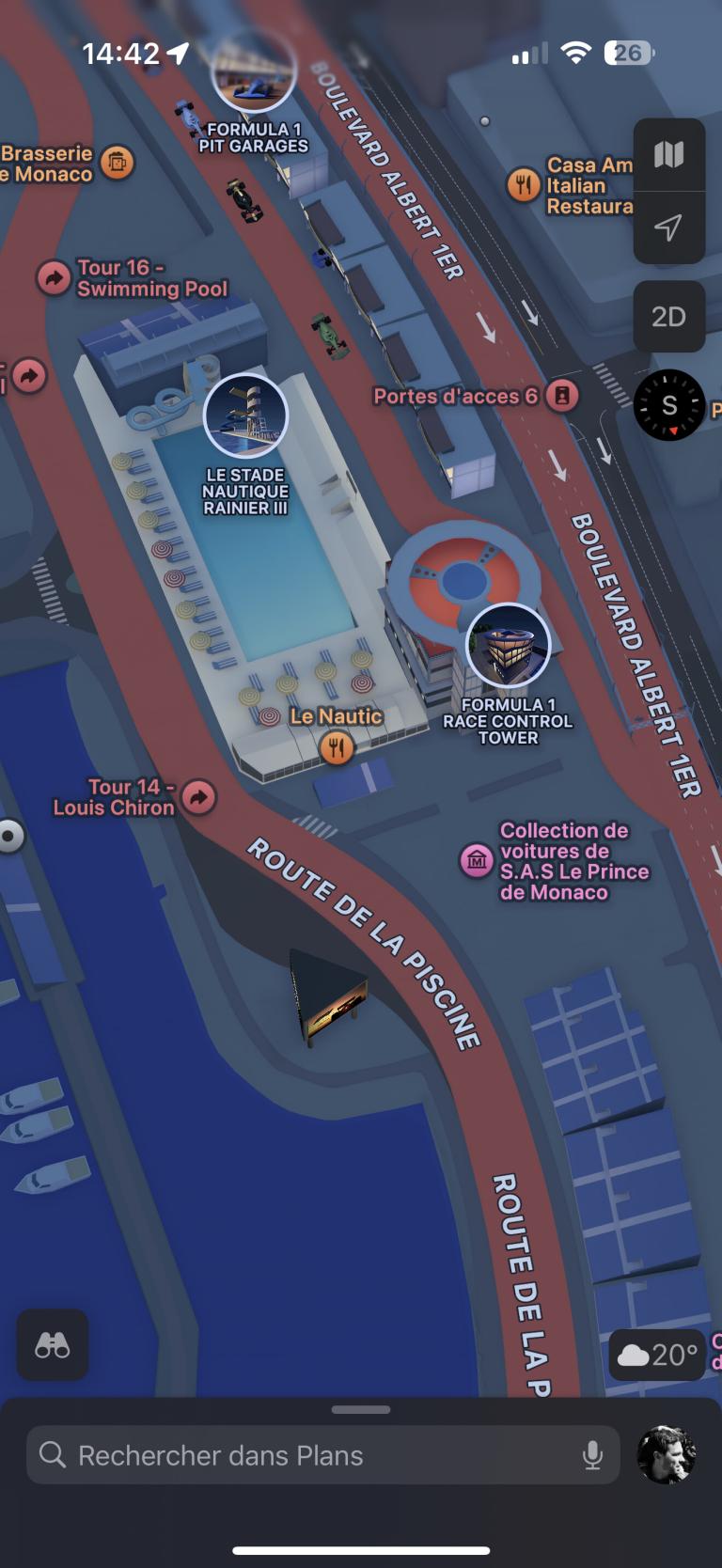Tap the compass to reorient north
Image resolution: width=722 pixels, height=1568 pixels.
[669, 405]
